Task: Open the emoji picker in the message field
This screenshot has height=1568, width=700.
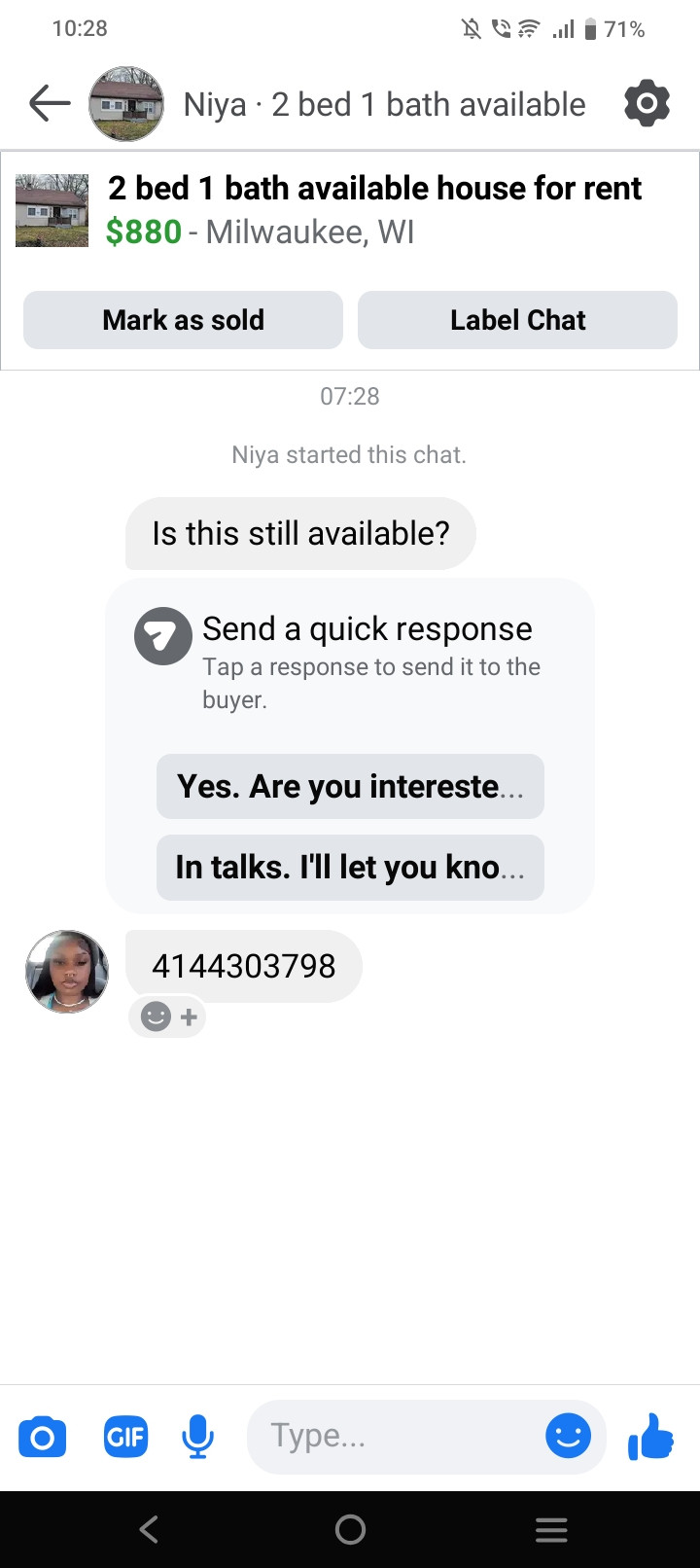Action: click(568, 1436)
